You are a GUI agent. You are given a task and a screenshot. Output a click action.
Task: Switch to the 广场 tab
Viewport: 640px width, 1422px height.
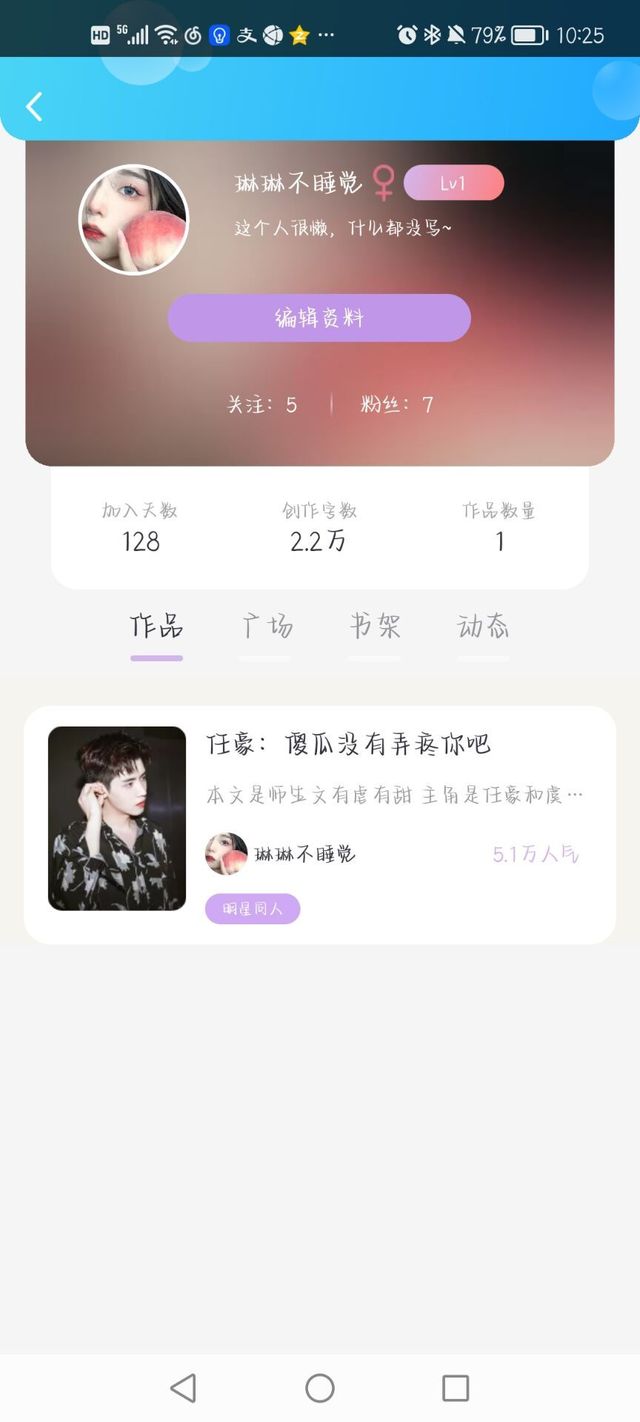[x=266, y=628]
